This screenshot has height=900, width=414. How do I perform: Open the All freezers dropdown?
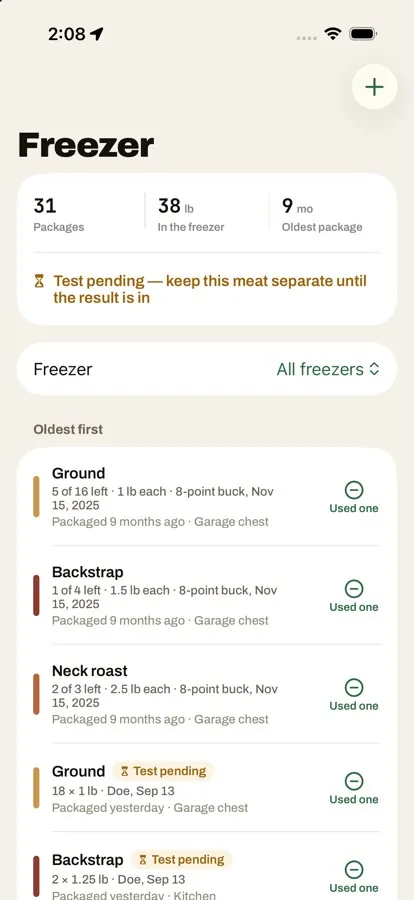328,369
